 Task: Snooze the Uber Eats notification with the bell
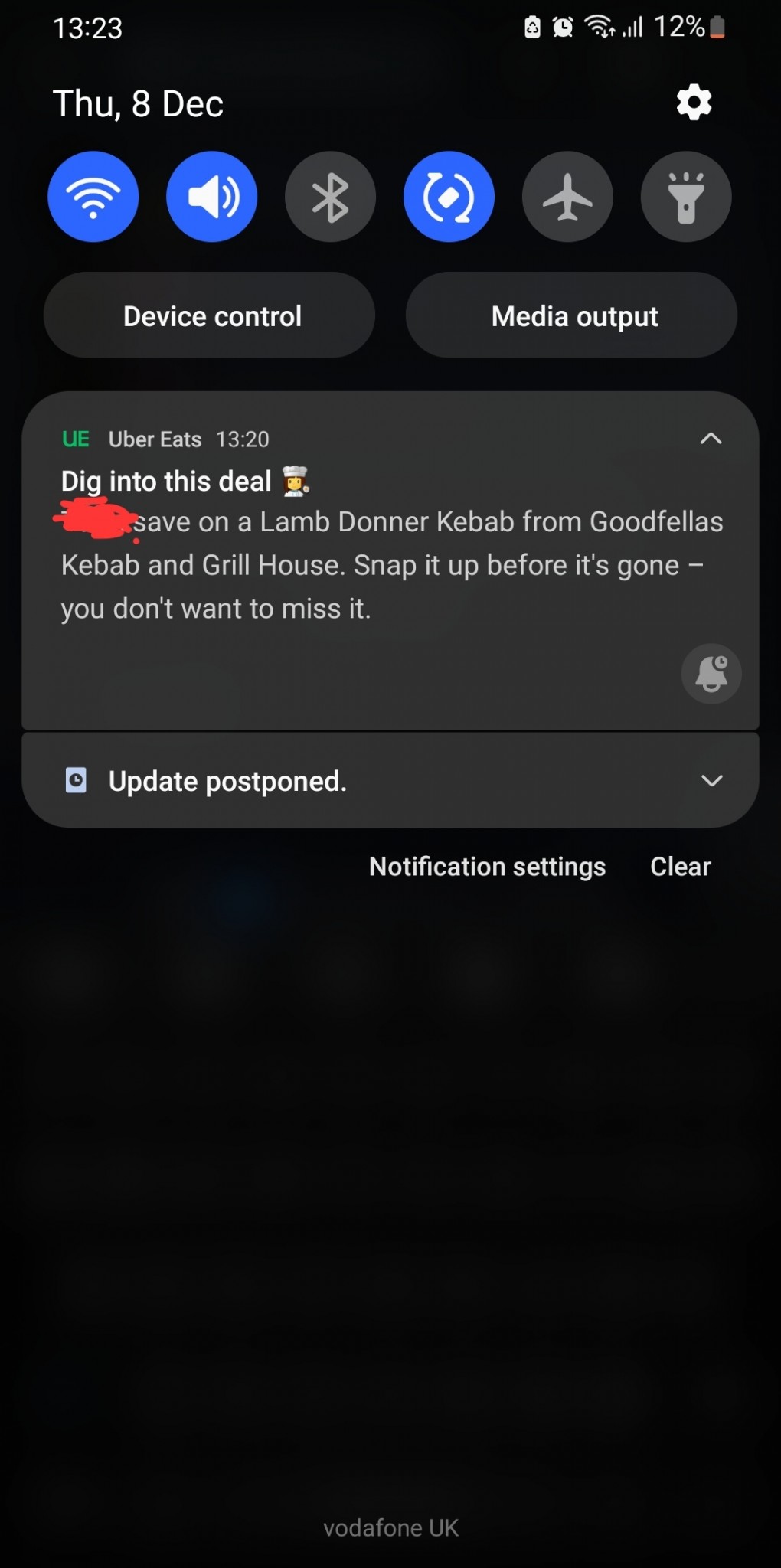click(711, 674)
